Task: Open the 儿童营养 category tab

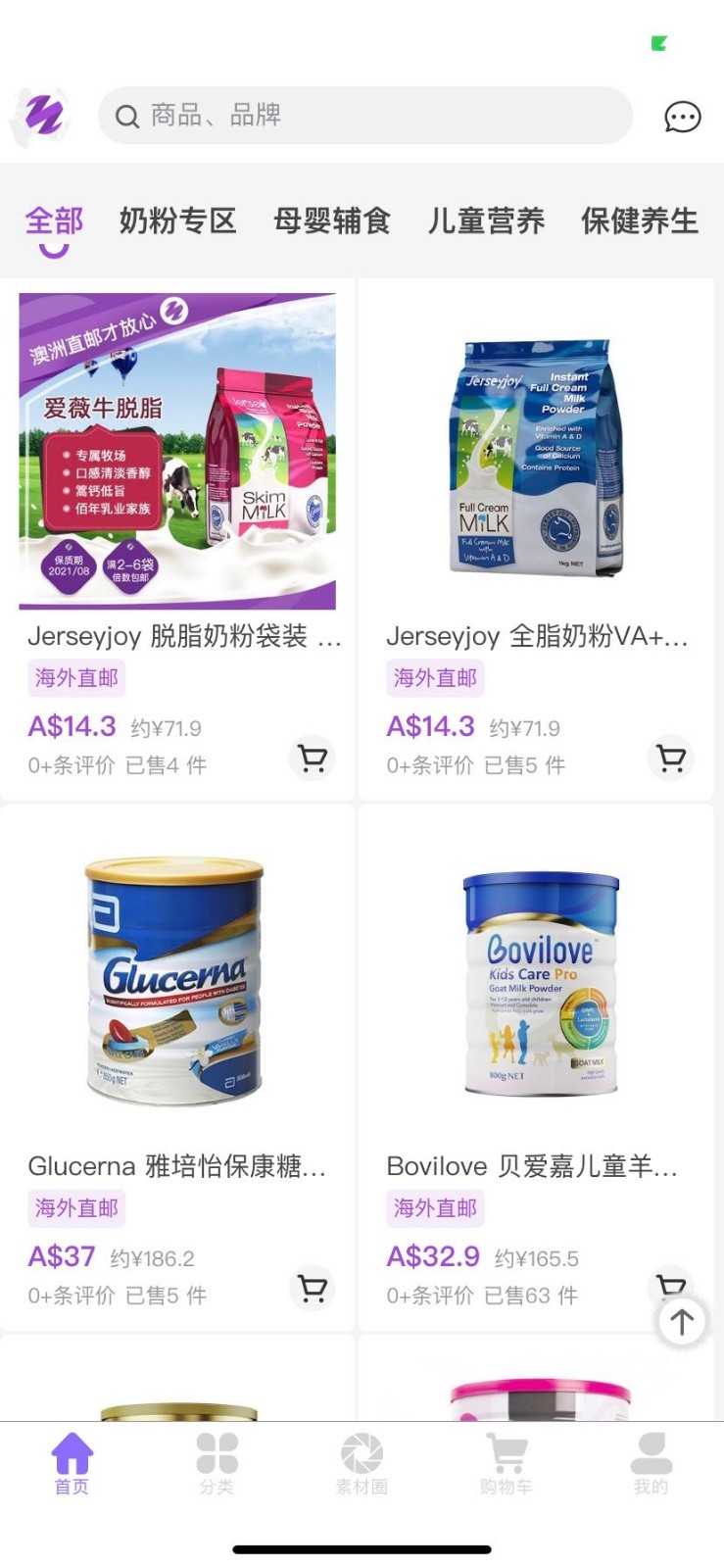Action: click(x=486, y=221)
